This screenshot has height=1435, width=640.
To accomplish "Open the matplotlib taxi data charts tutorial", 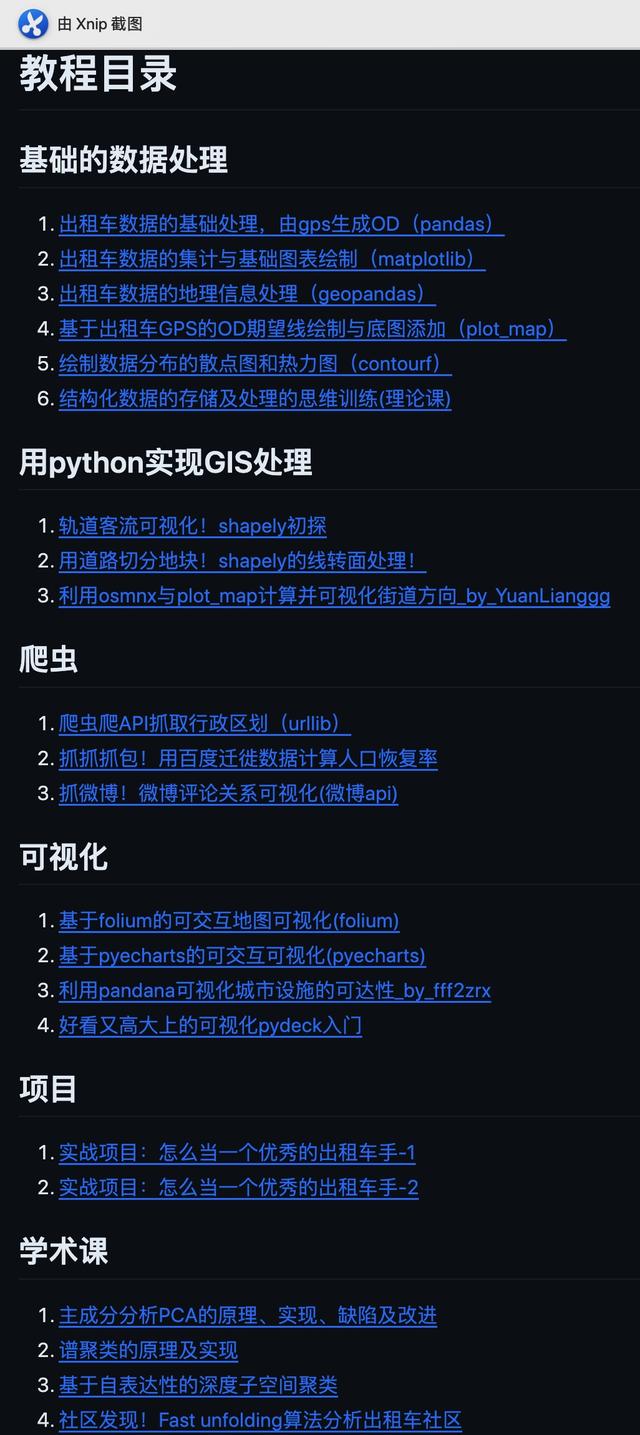I will pos(272,259).
